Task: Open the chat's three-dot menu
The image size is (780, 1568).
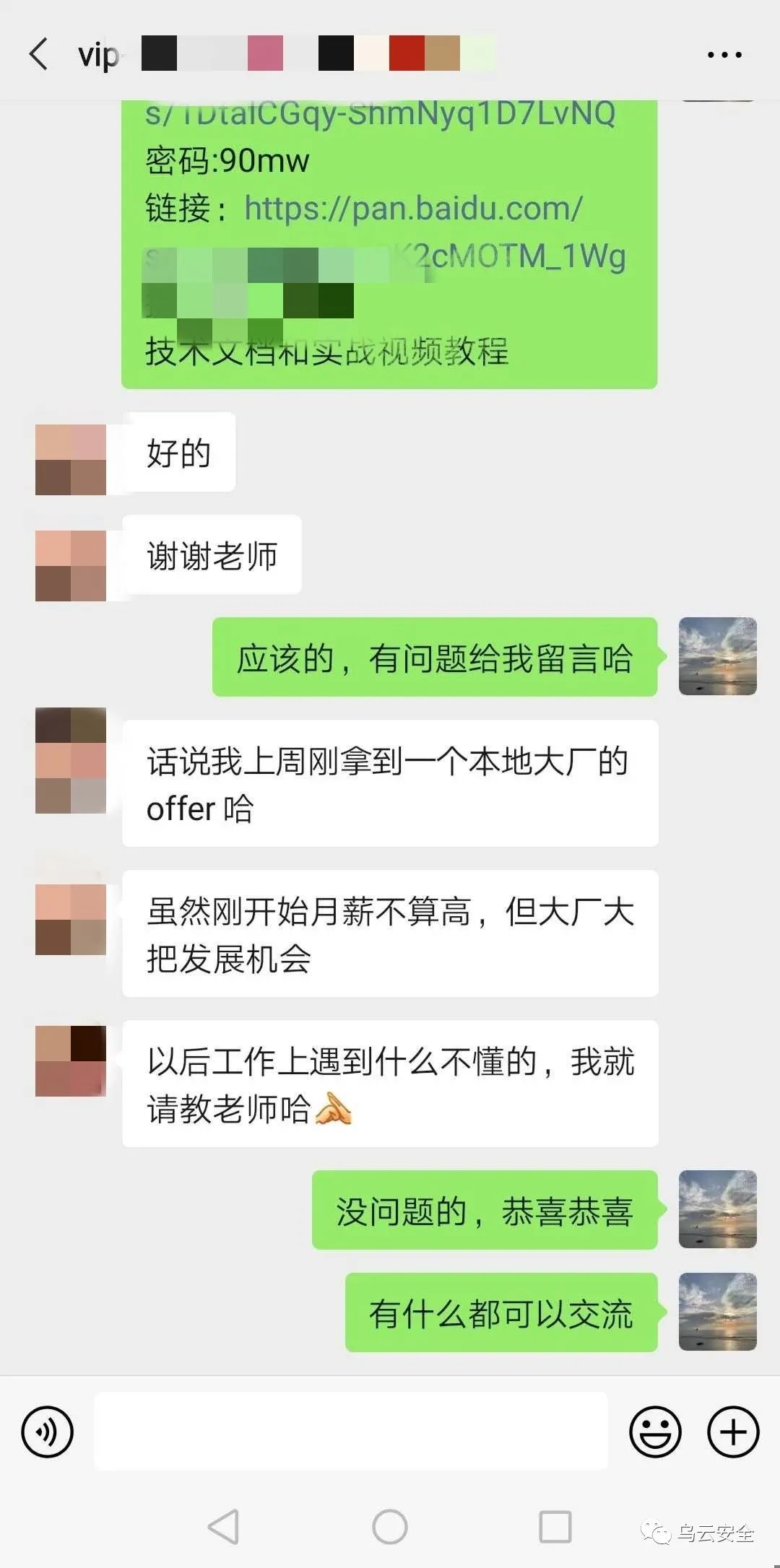Action: pyautogui.click(x=724, y=55)
